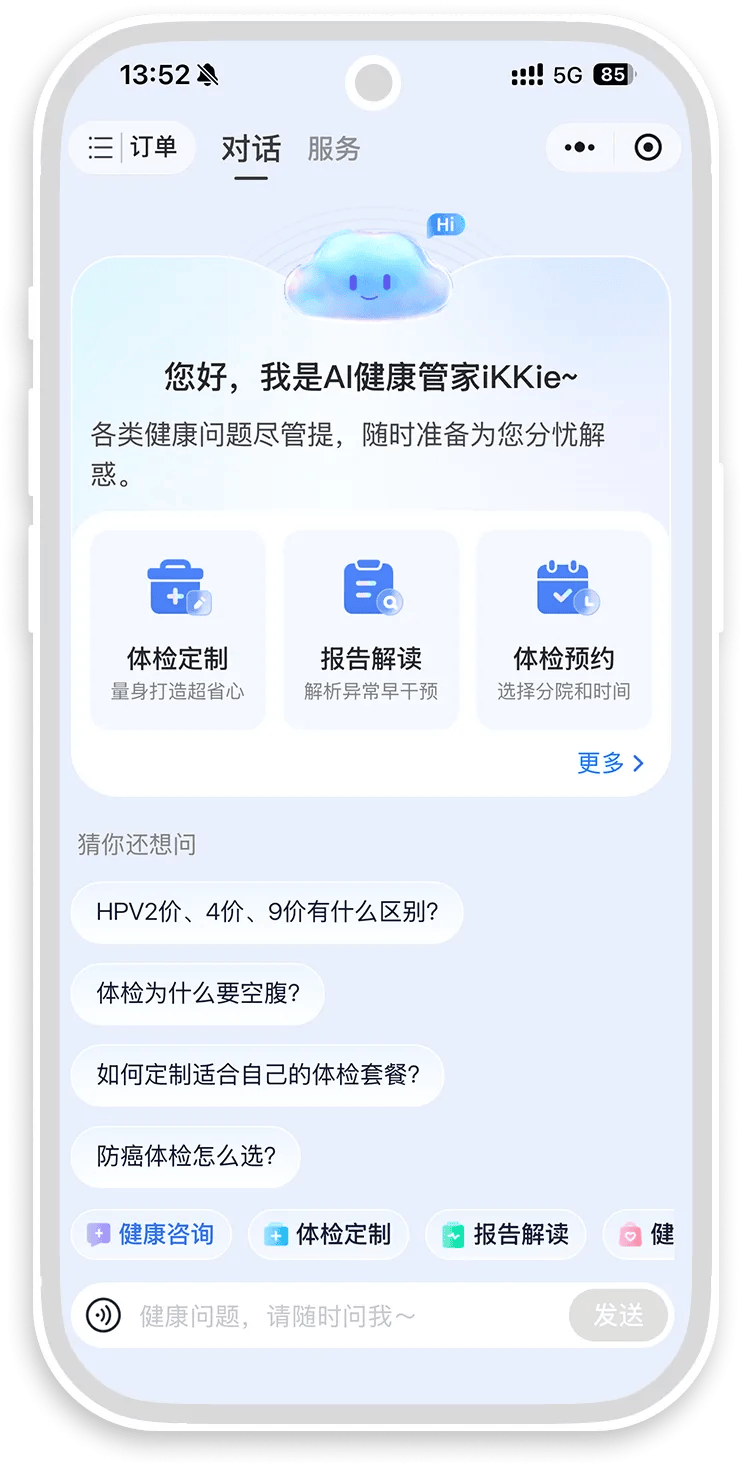Screen dimensions: 745x1467
Task: Switch to voice input
Action: pos(102,1315)
